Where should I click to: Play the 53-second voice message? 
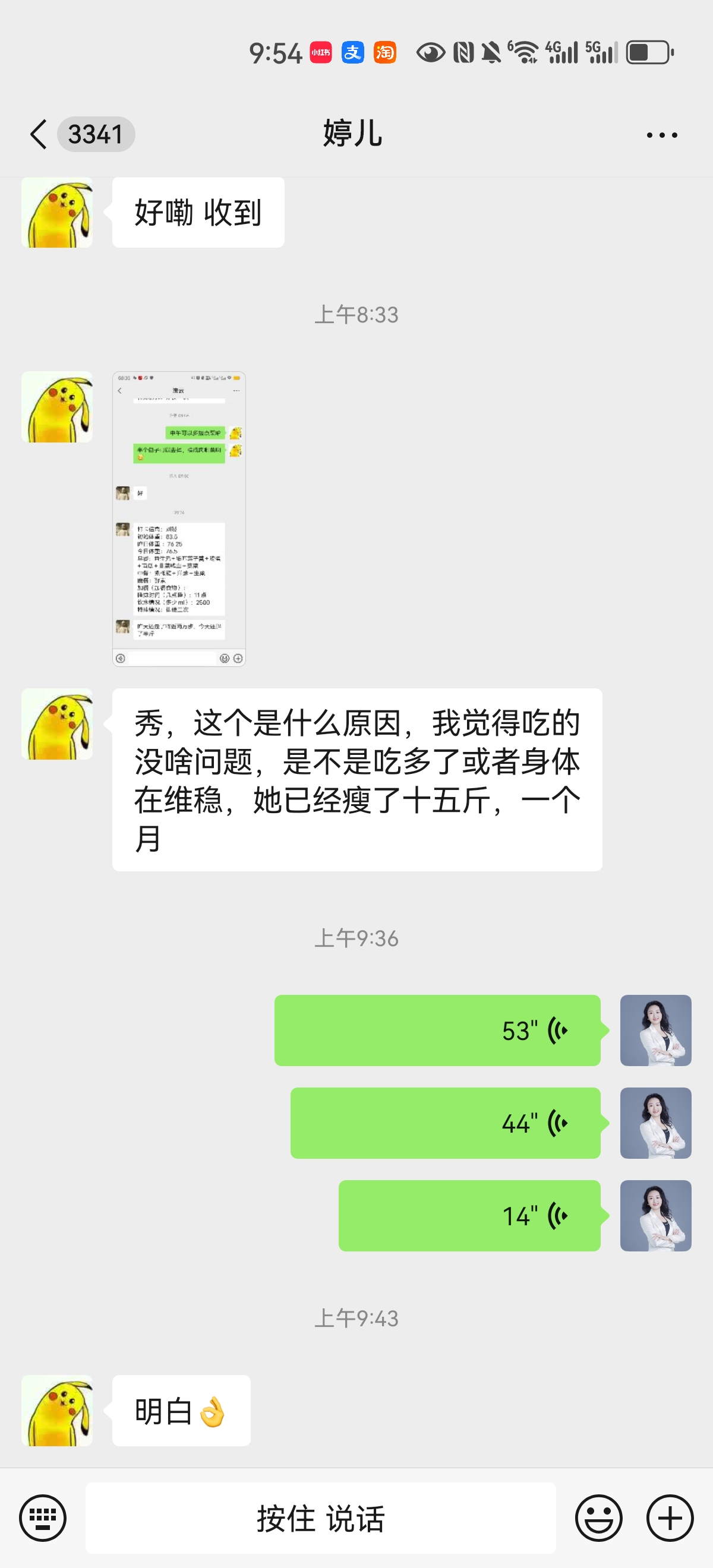pyautogui.click(x=437, y=1030)
